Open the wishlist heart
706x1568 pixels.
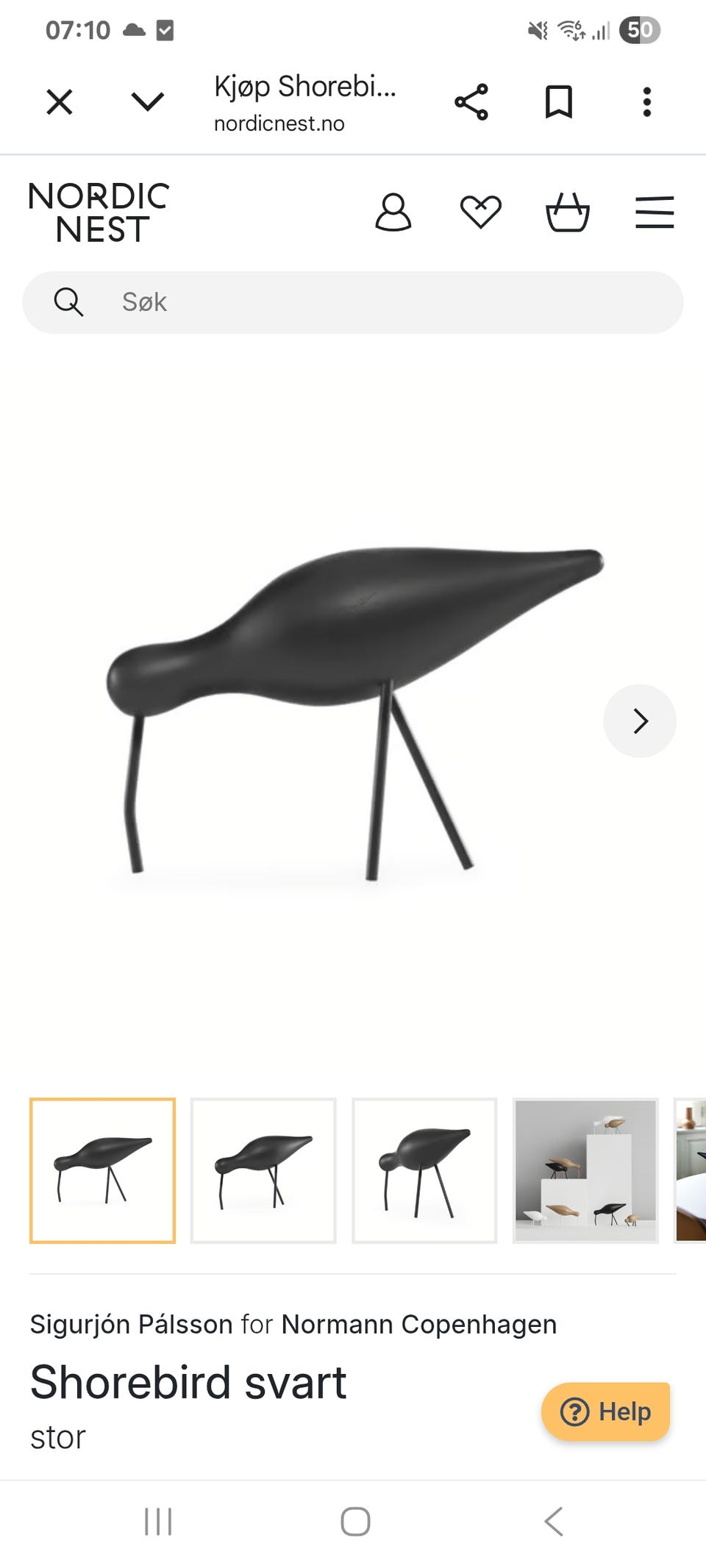tap(481, 213)
